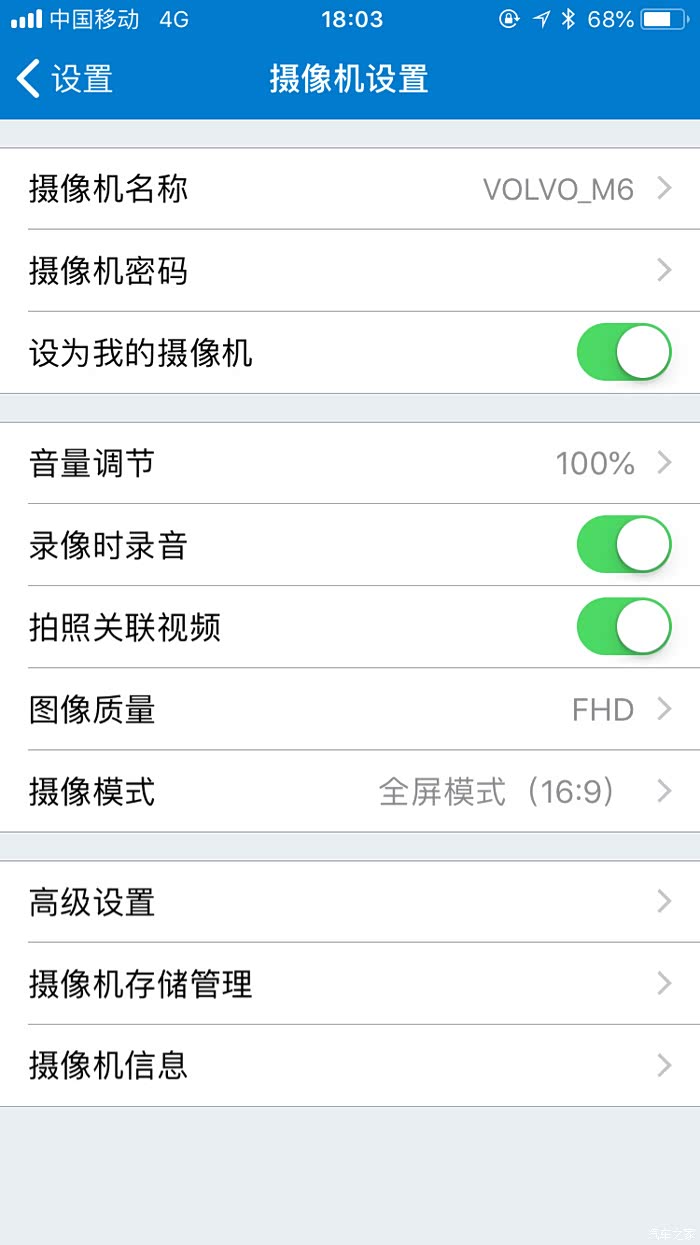Open 高级设置

[350, 902]
